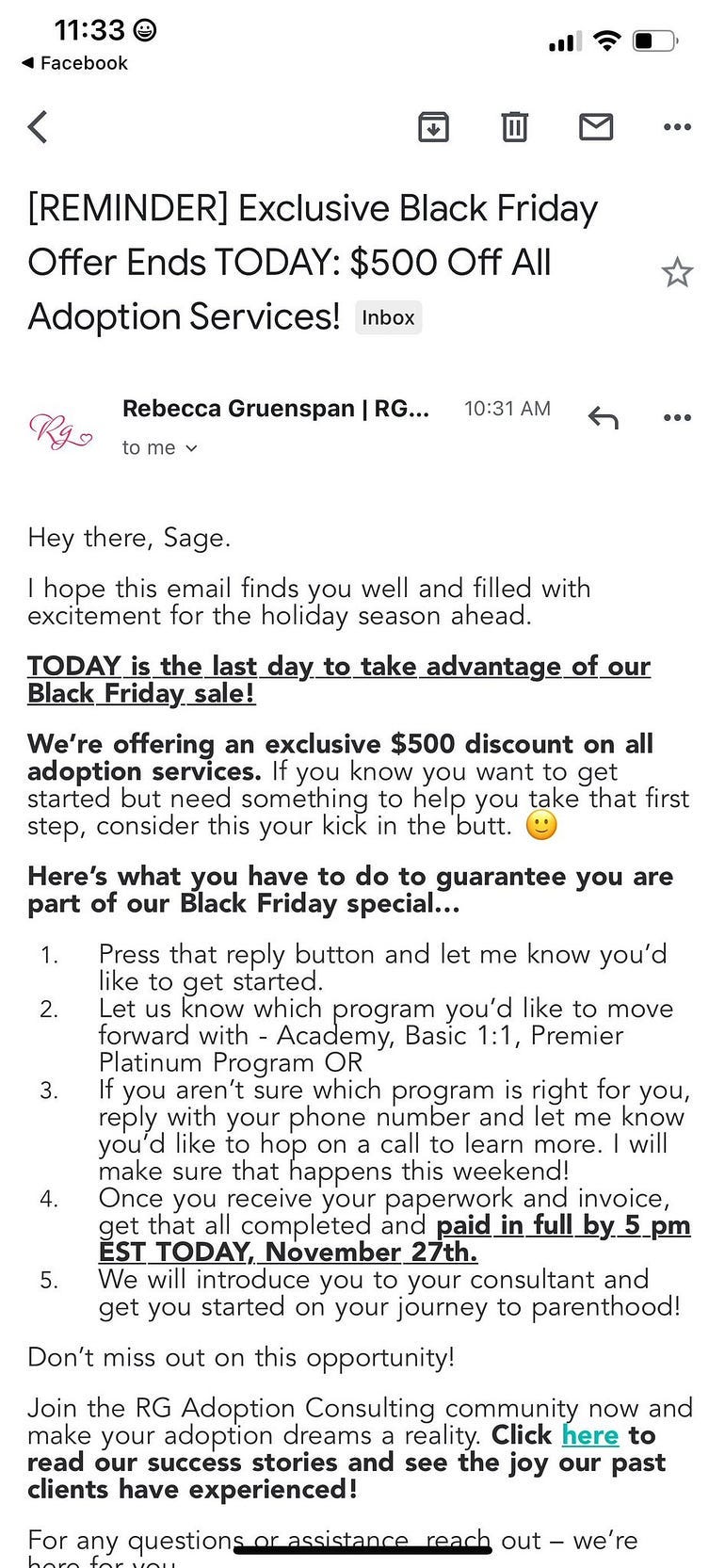Return to Facebook app

tap(73, 63)
